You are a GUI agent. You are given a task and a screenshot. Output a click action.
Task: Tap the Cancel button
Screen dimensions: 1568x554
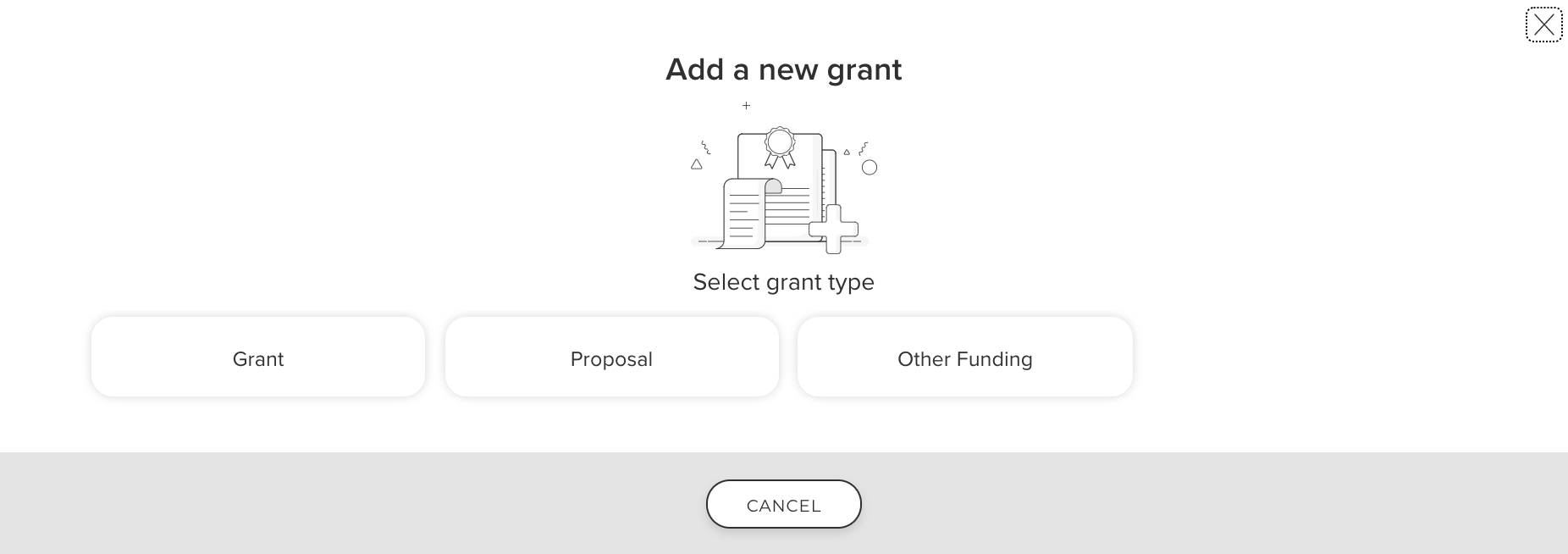click(x=783, y=505)
